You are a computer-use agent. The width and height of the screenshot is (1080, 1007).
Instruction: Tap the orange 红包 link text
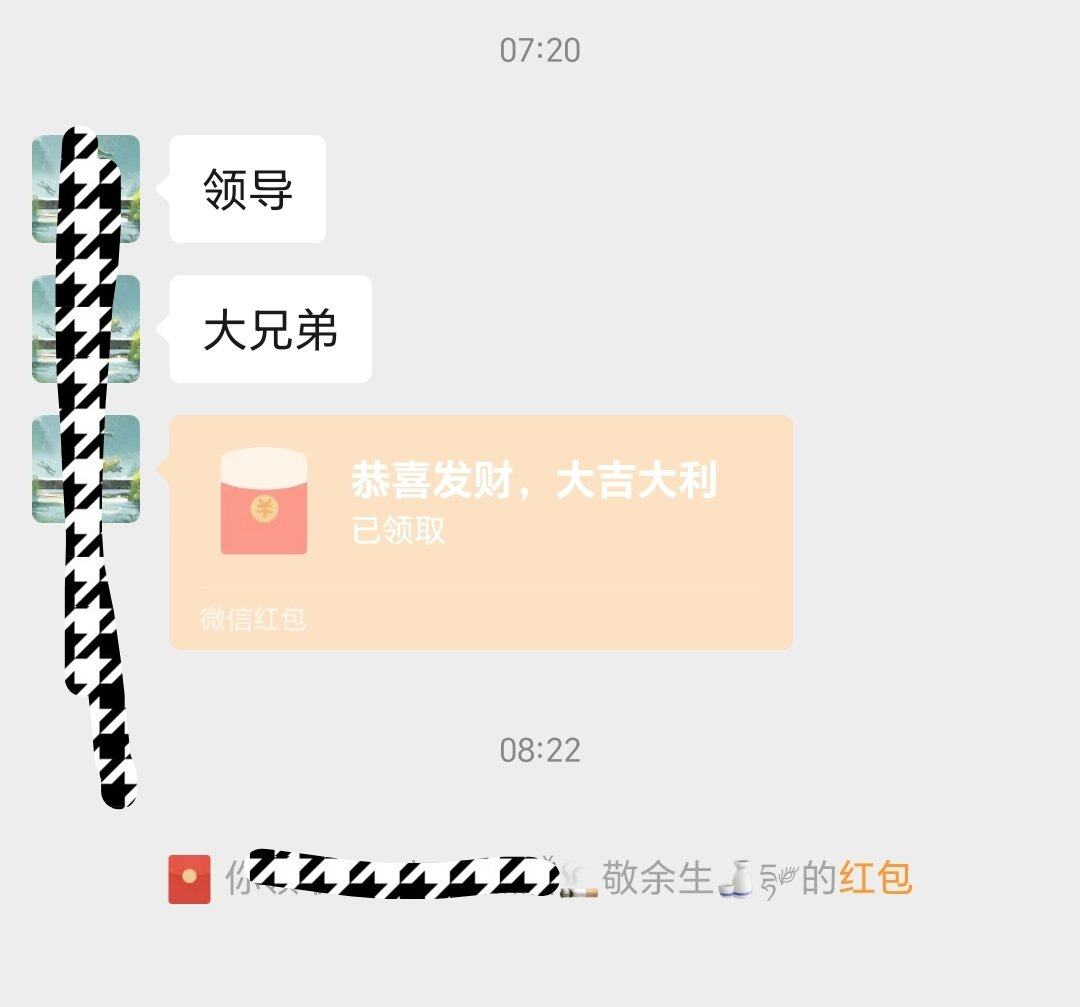tap(875, 879)
